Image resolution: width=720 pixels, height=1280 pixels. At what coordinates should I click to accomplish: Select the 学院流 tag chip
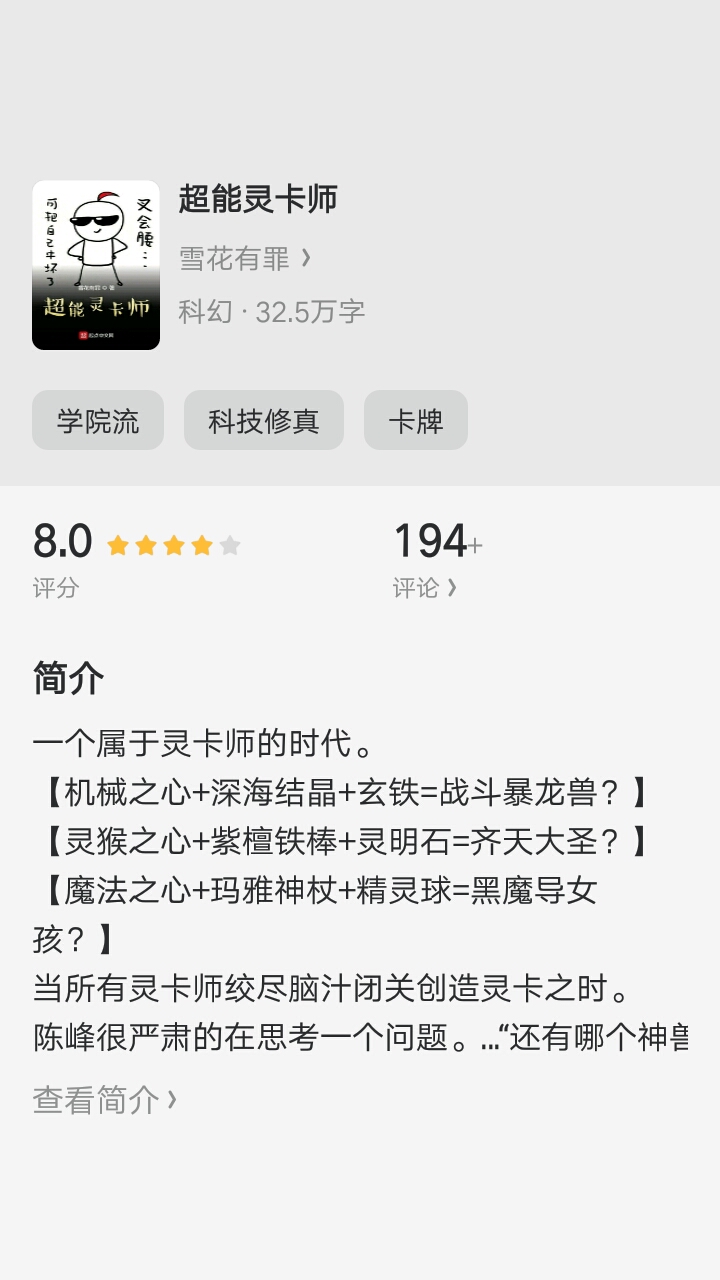98,420
